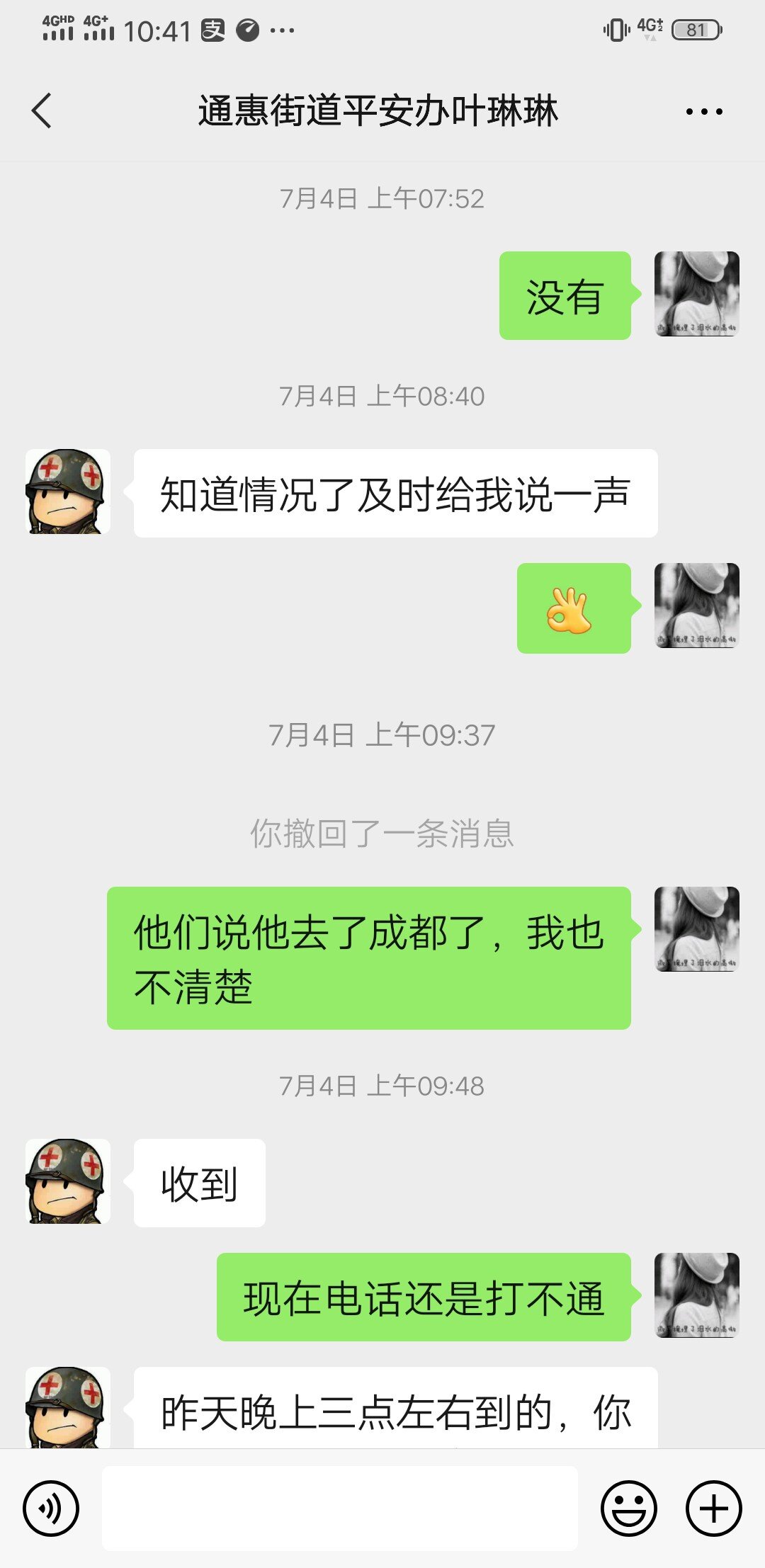The image size is (765, 1568).
Task: Open the plus attachment menu
Action: [x=713, y=1509]
